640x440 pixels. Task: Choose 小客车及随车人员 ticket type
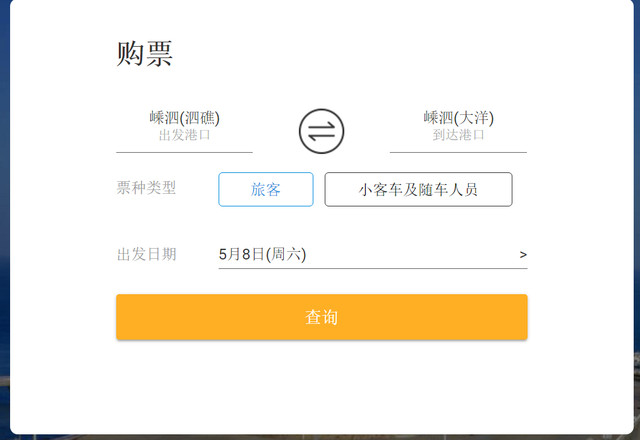[418, 189]
